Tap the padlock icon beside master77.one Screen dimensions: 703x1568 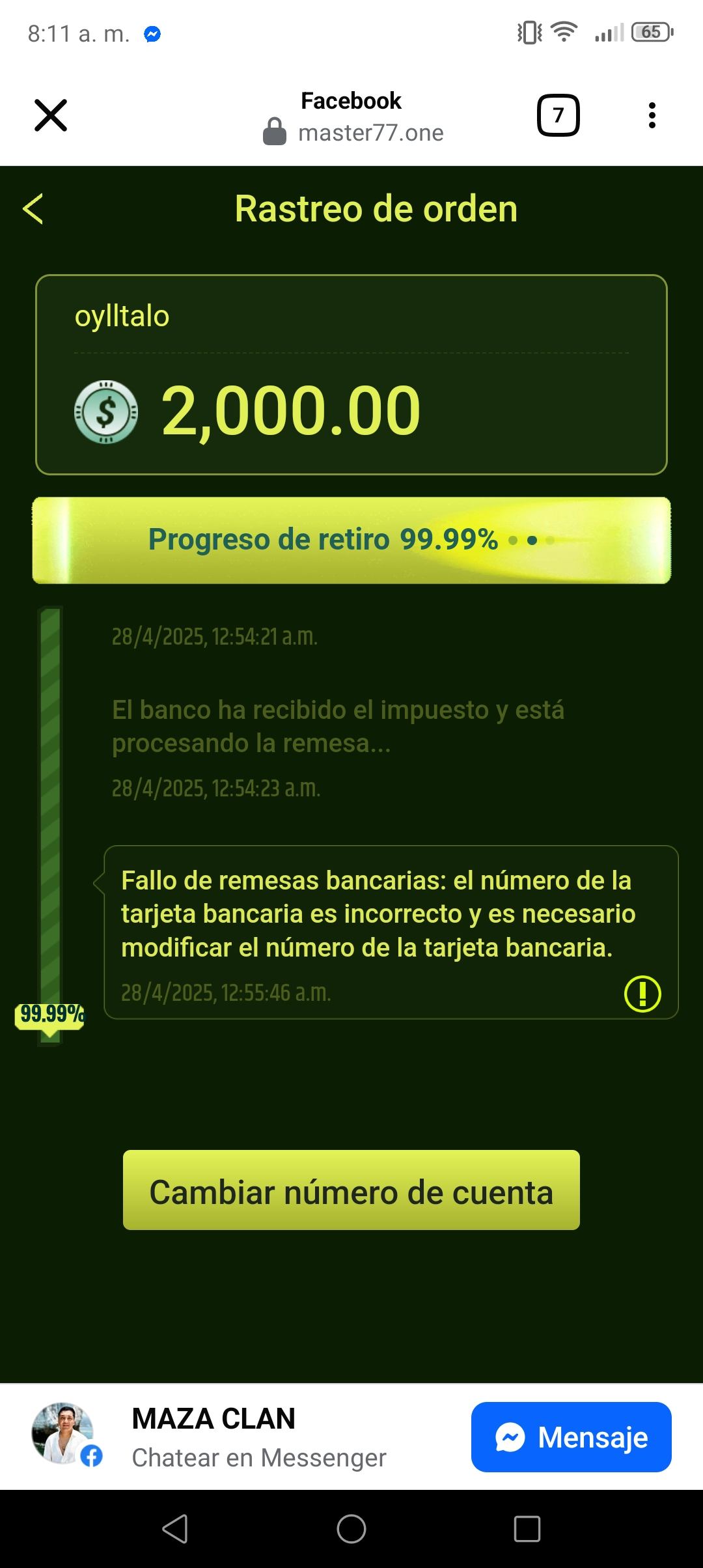(276, 132)
